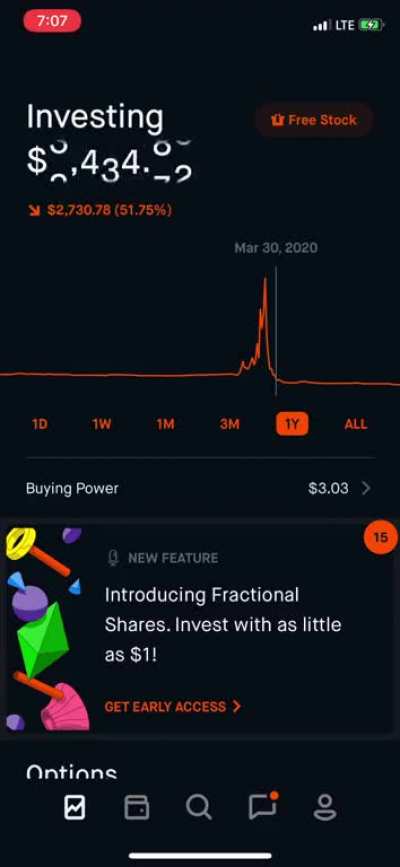This screenshot has width=400, height=867.
Task: Change chart range to 3M
Action: pos(229,424)
